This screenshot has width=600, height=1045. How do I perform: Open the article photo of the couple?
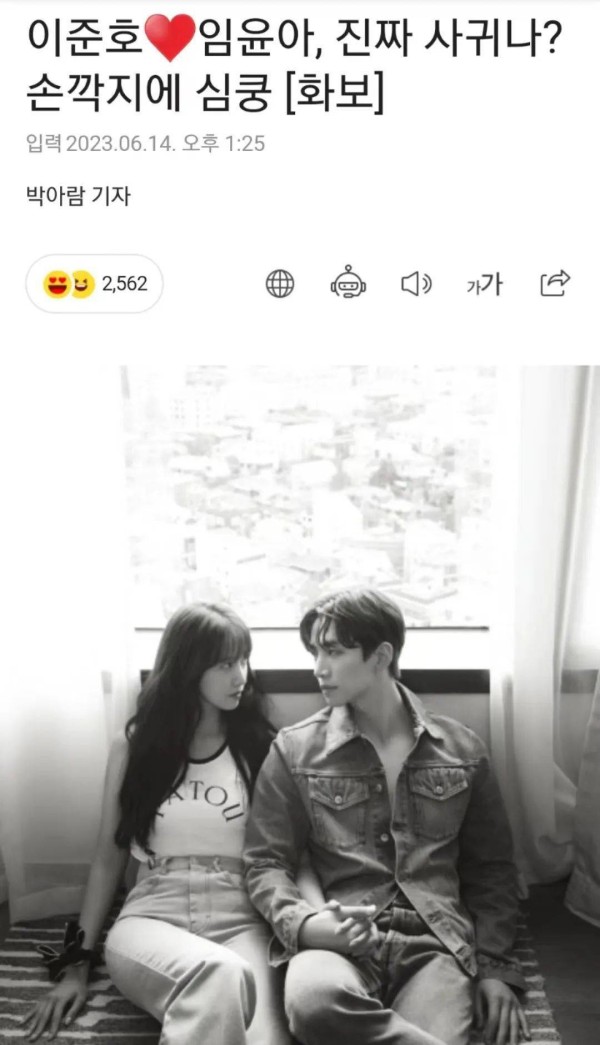pyautogui.click(x=300, y=704)
